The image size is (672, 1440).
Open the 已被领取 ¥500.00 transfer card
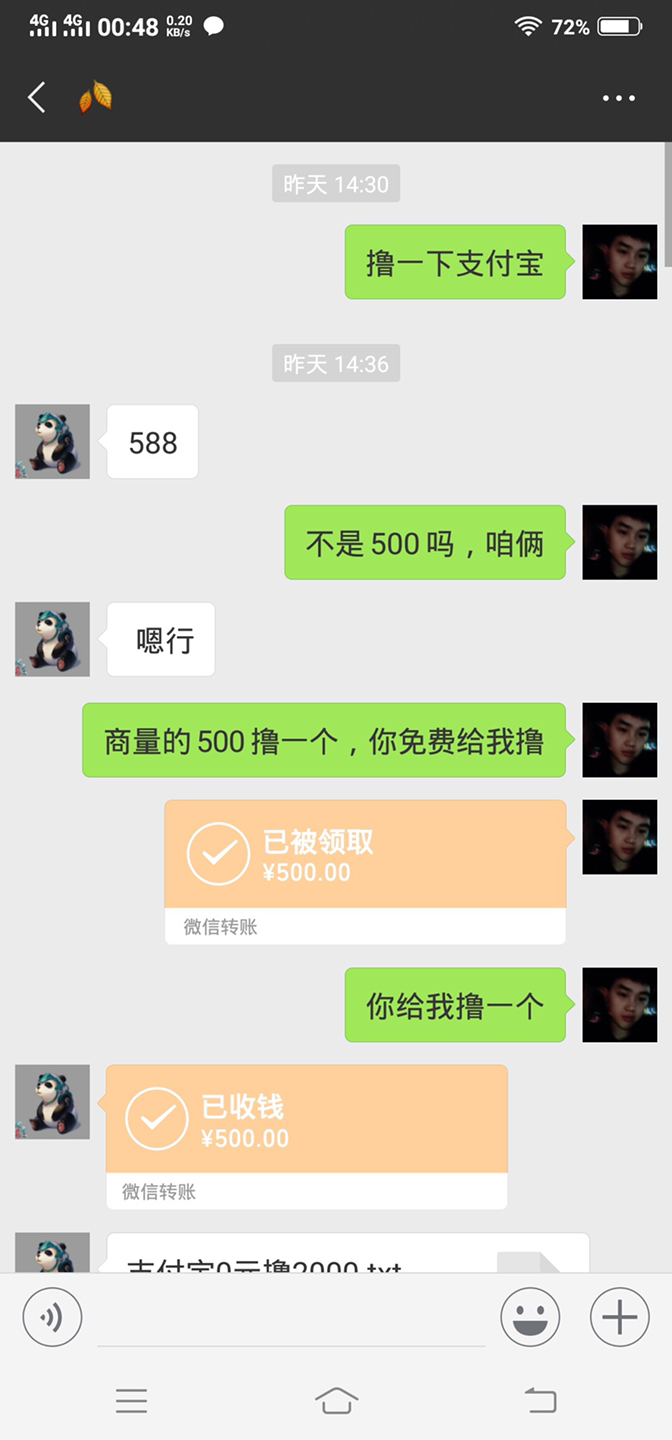tap(365, 856)
